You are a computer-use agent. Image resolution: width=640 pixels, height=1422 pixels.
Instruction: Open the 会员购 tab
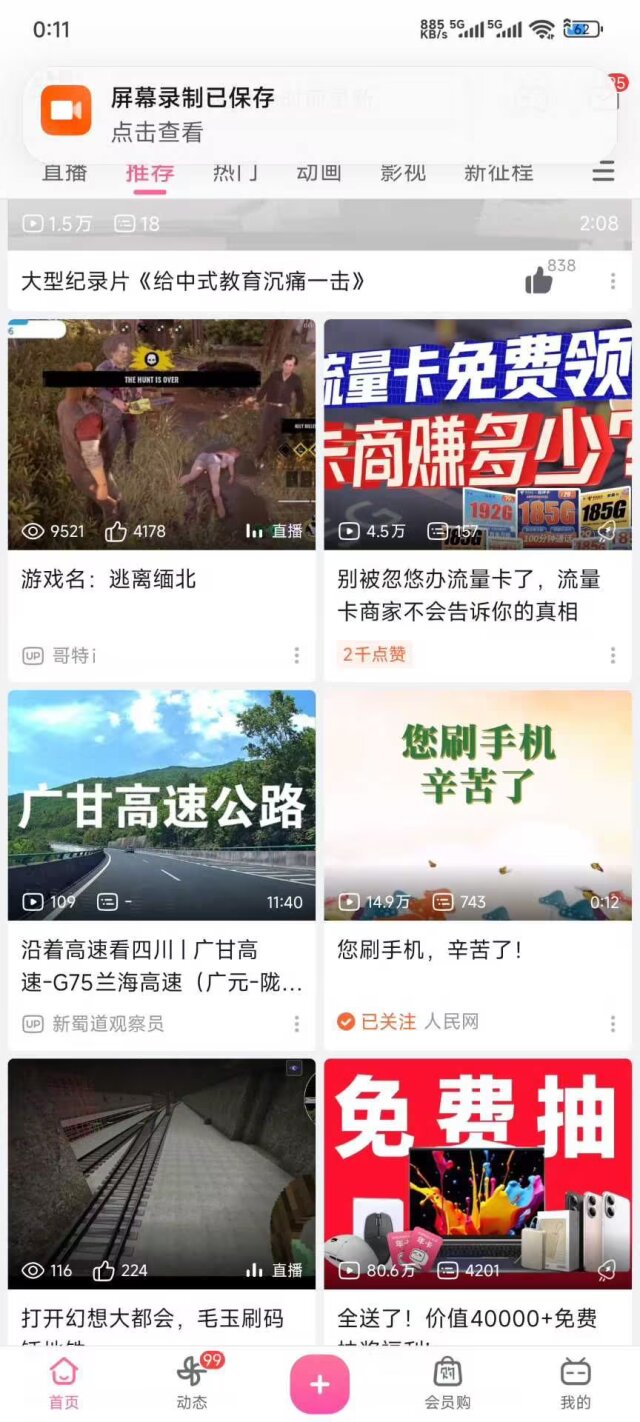pos(447,1383)
